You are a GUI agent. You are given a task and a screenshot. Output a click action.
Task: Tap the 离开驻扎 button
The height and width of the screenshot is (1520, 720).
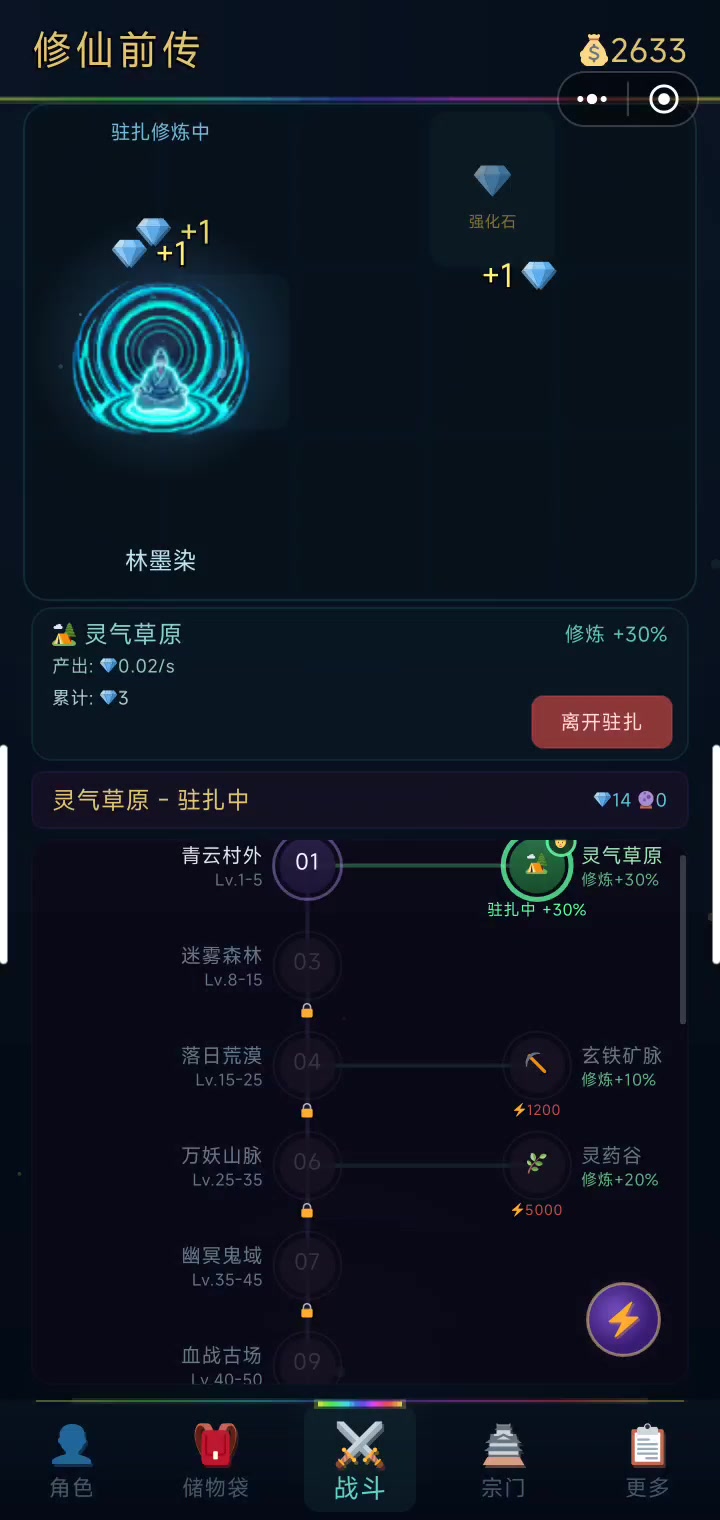601,722
